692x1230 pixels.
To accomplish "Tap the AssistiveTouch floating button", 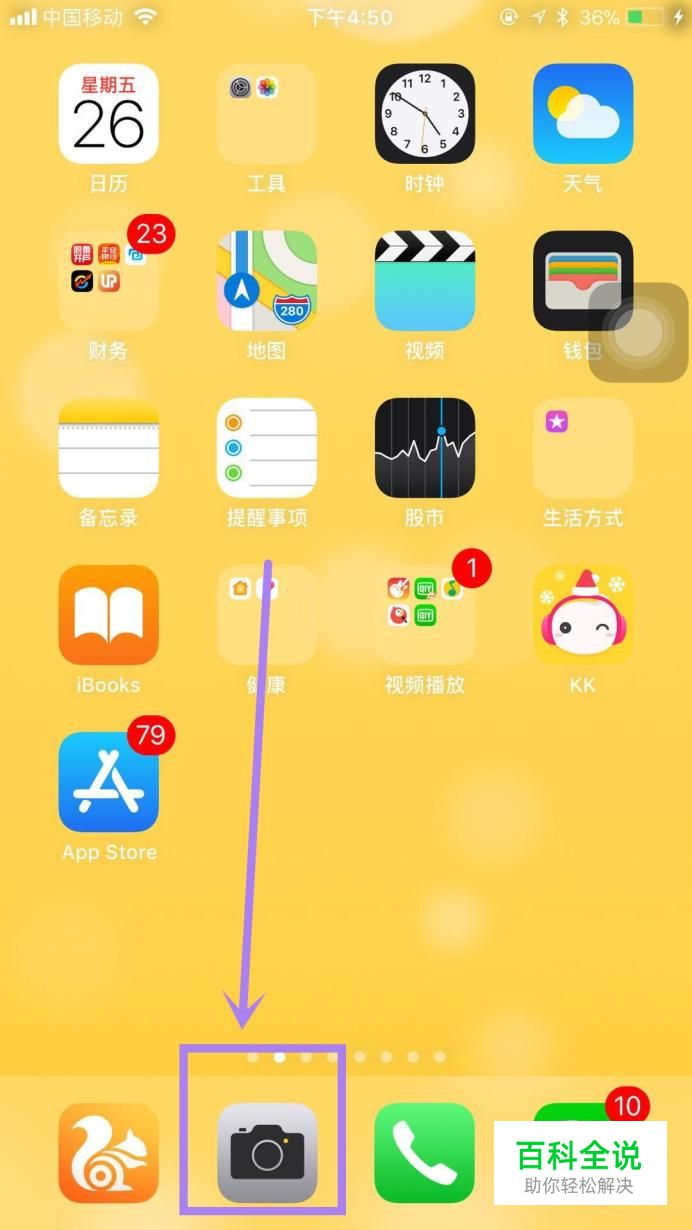I will pos(638,332).
